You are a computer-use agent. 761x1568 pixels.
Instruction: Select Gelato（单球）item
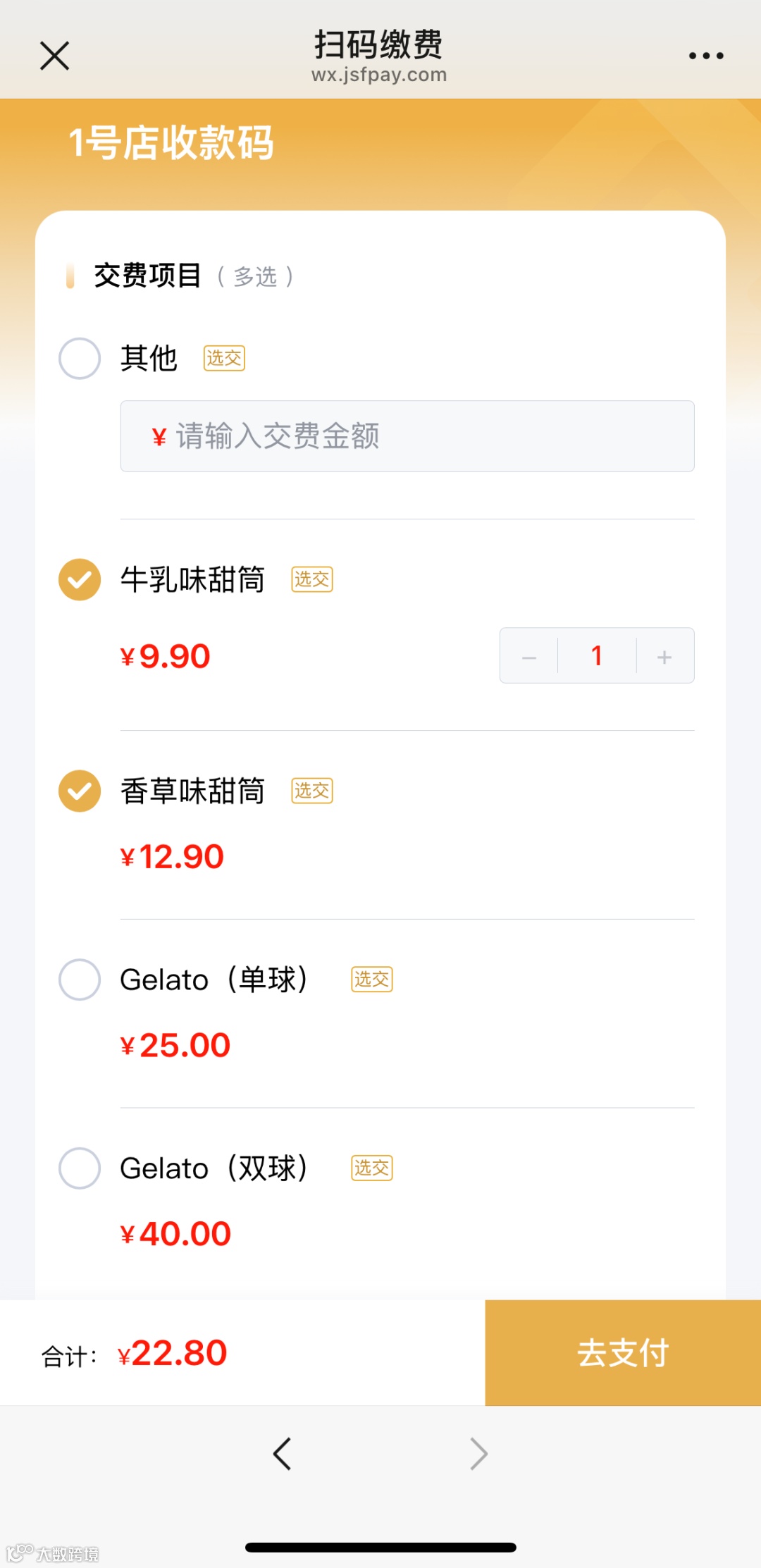[x=80, y=980]
